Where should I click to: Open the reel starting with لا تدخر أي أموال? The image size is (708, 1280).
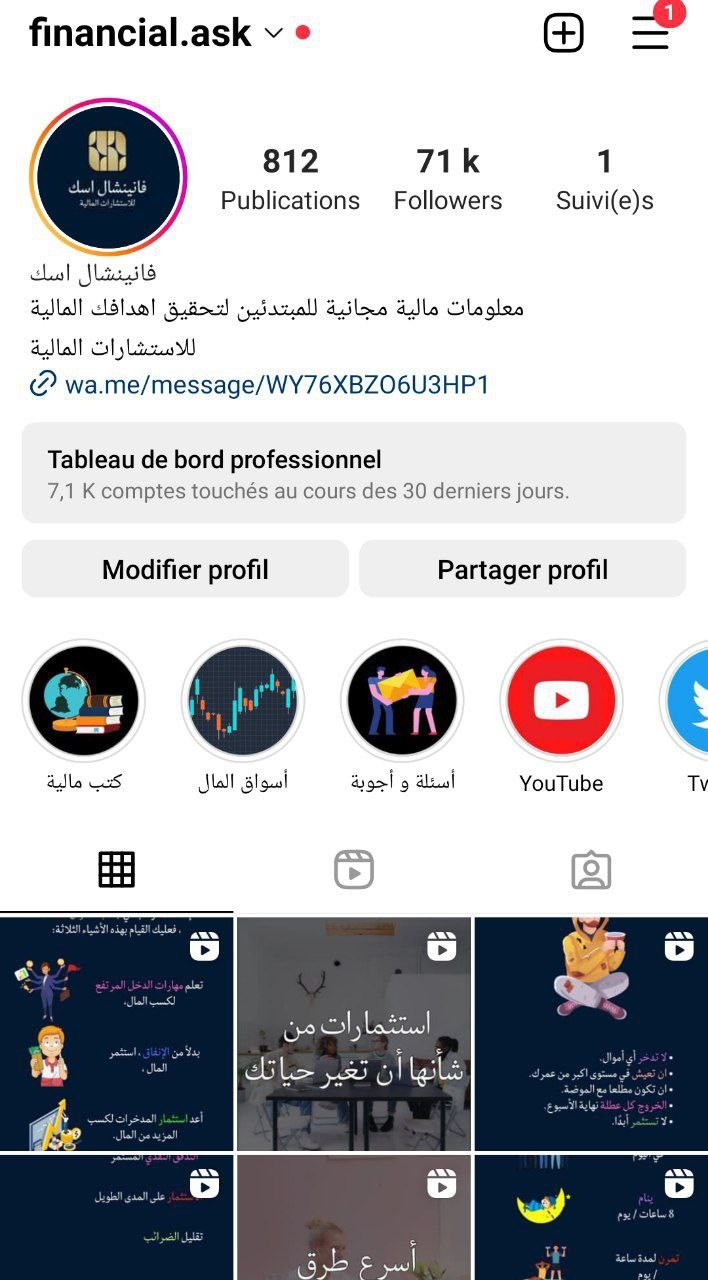591,1034
